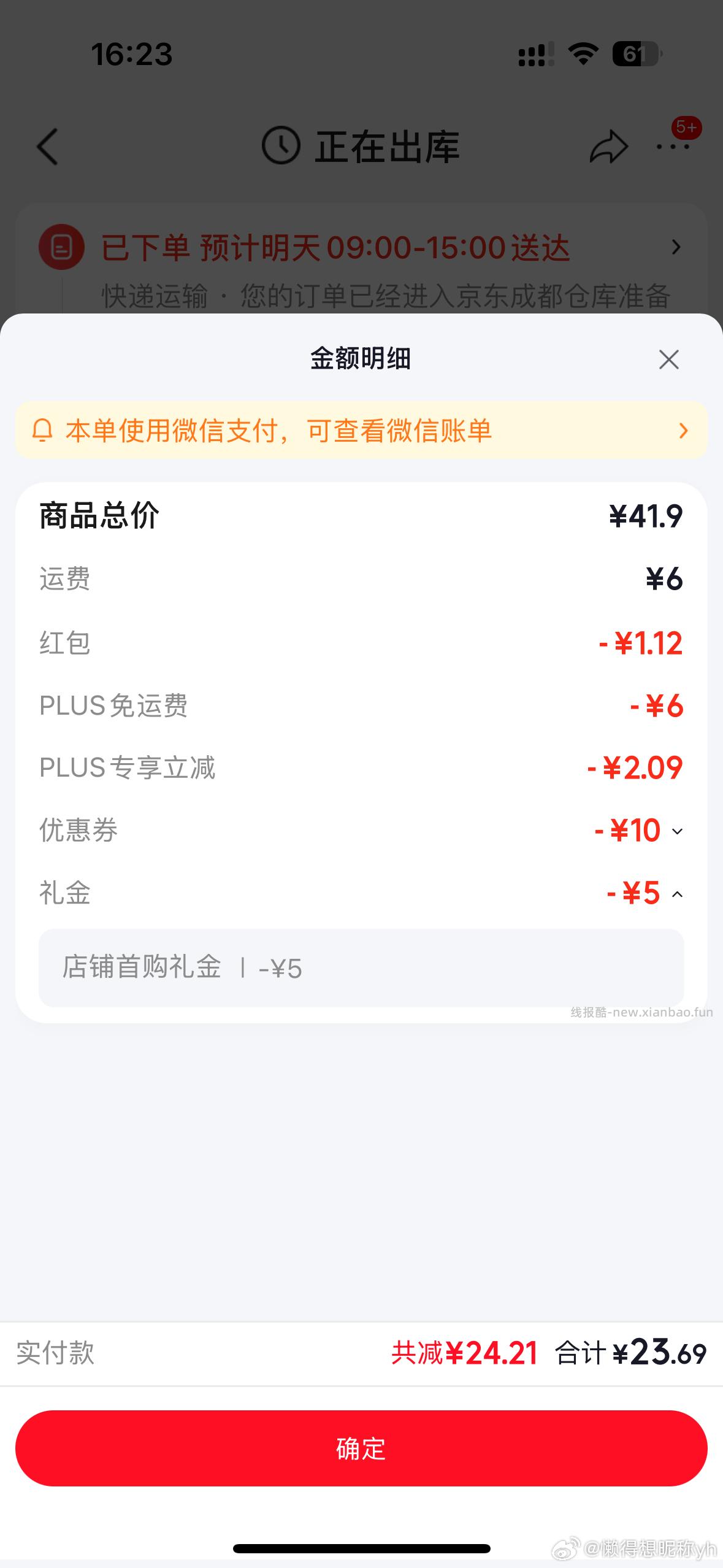723x1568 pixels.
Task: Select the 店铺首购礼金 -¥5 detail row
Action: click(362, 968)
